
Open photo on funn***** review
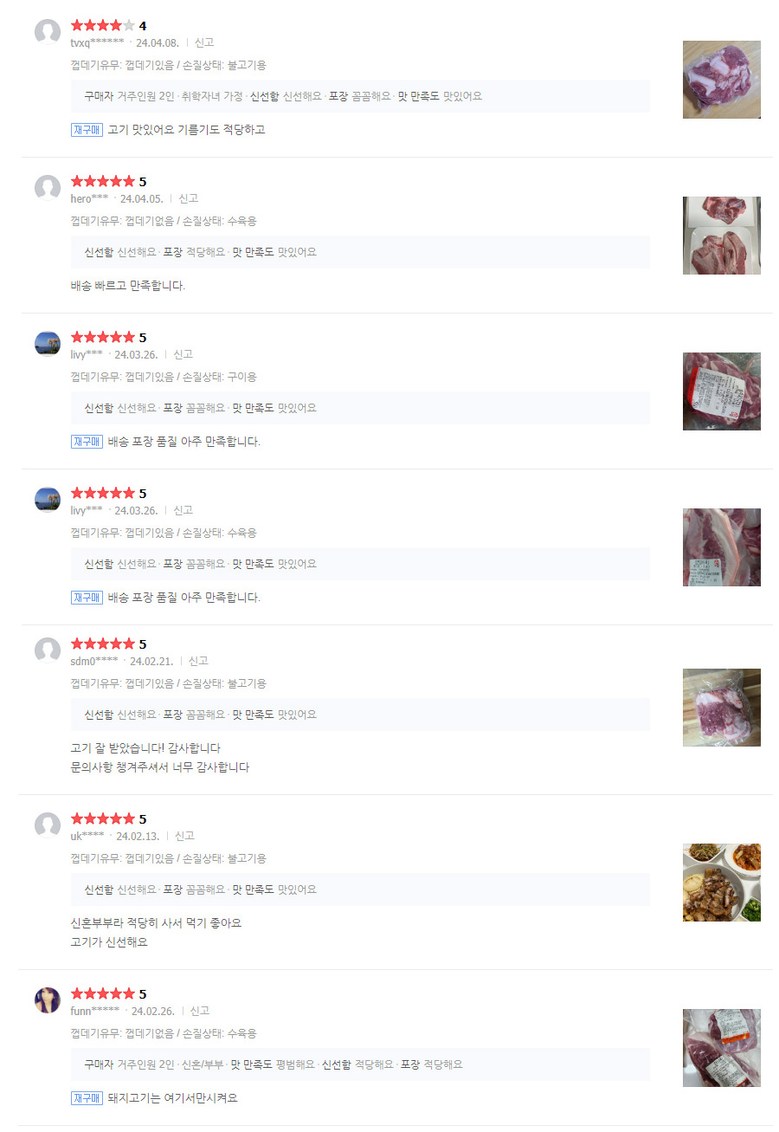coord(721,1048)
